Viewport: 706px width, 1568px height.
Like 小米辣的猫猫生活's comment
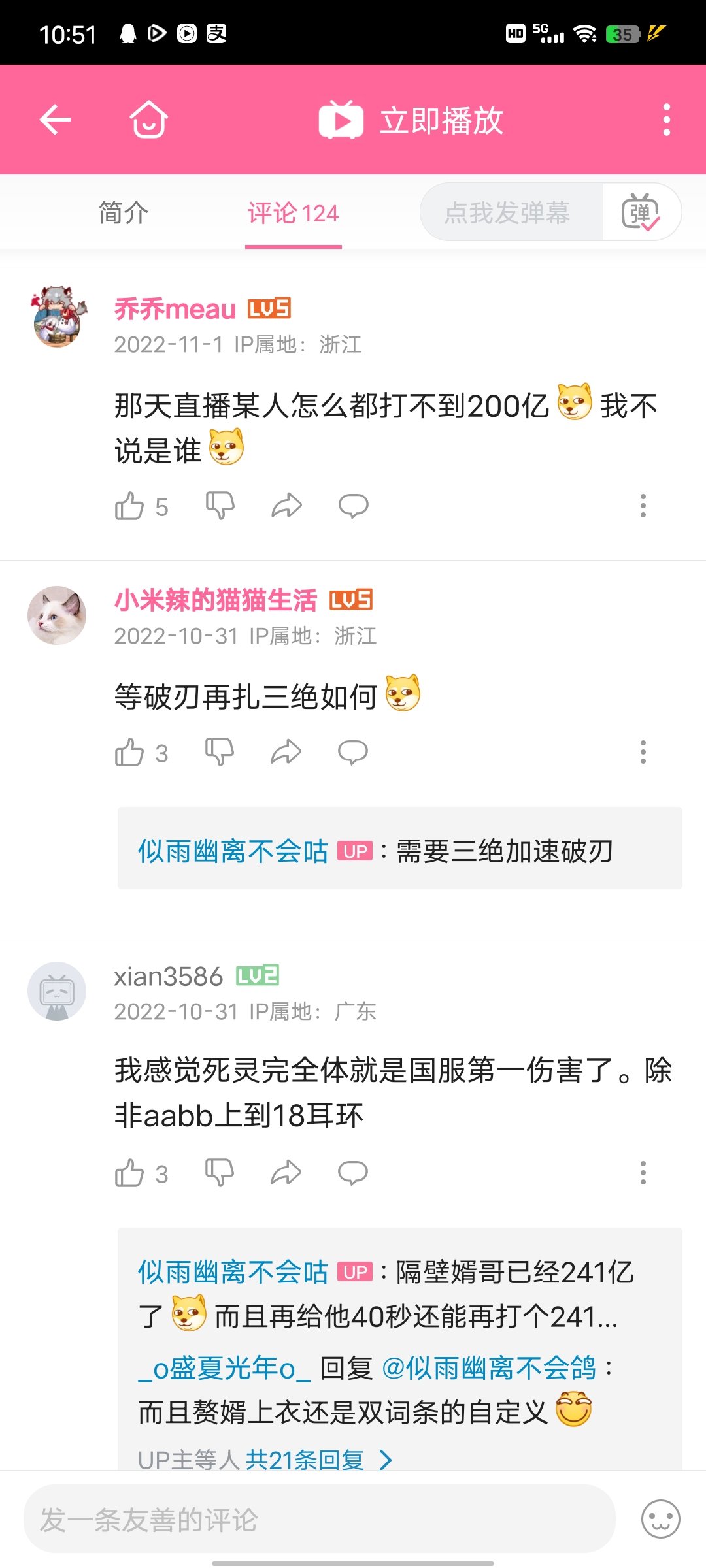coord(129,753)
